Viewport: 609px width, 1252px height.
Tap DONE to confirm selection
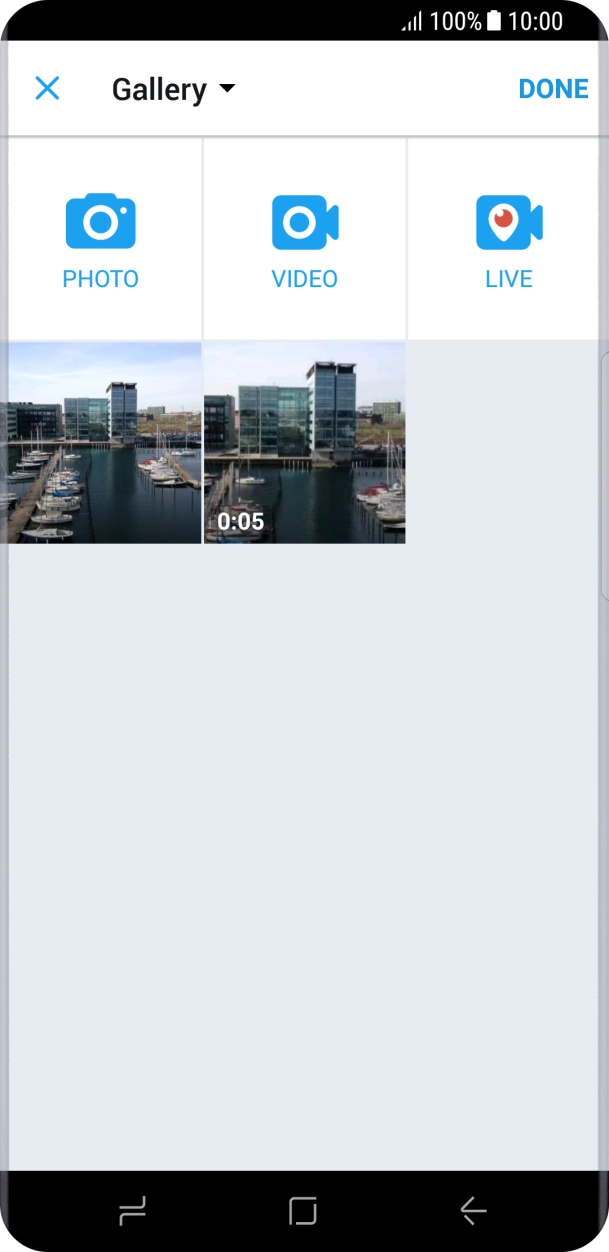553,89
